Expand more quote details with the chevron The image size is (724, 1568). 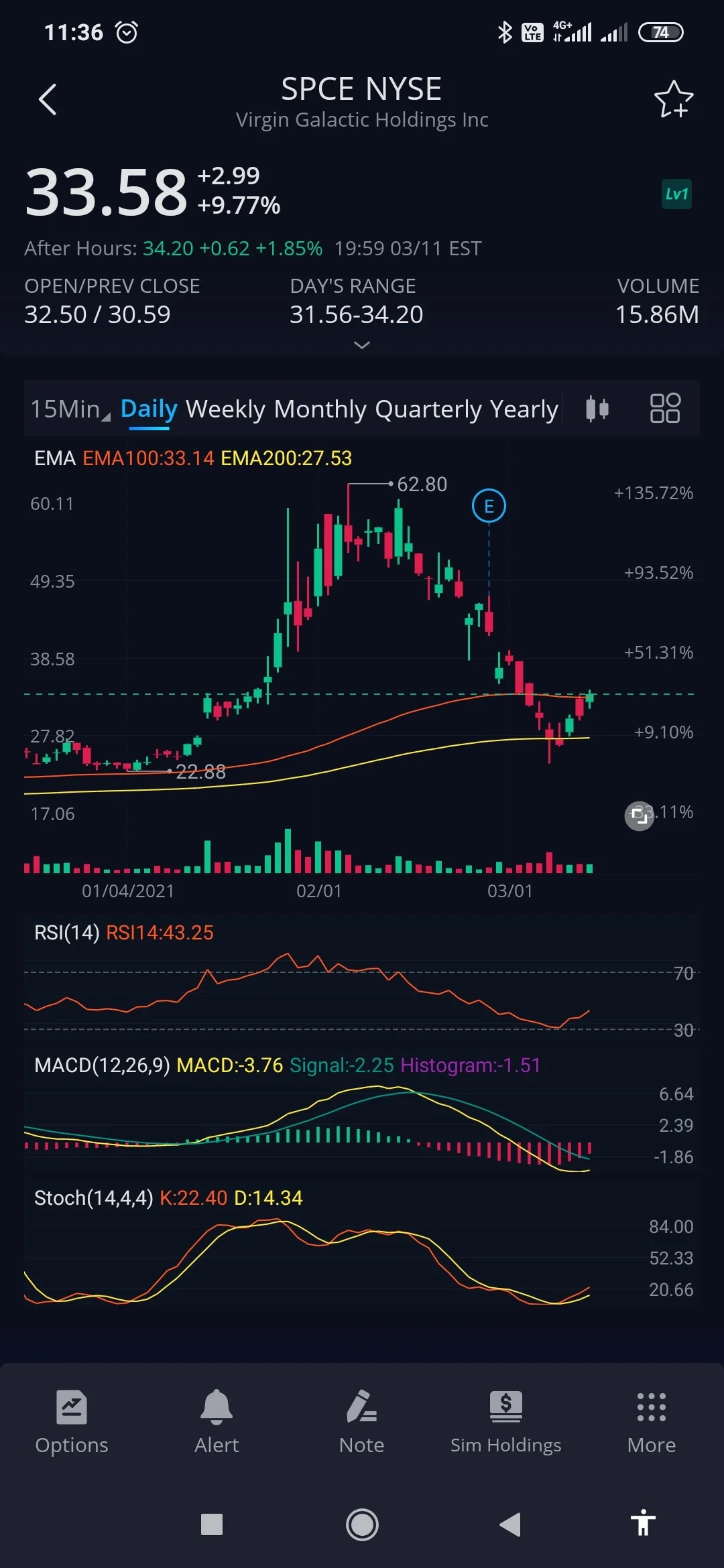(361, 345)
